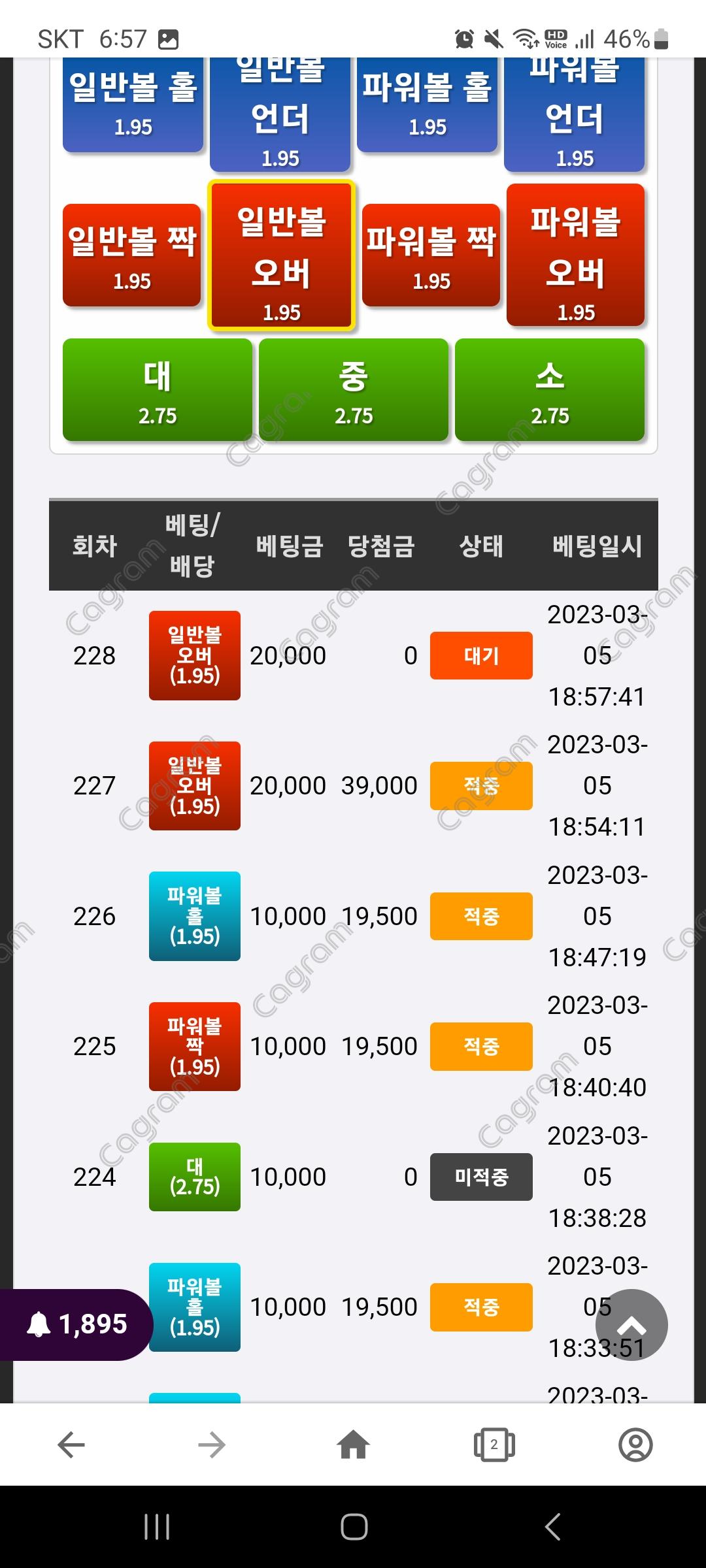Pick the 파워볼 홀 1.95 bet
The width and height of the screenshot is (706, 1568).
click(427, 105)
